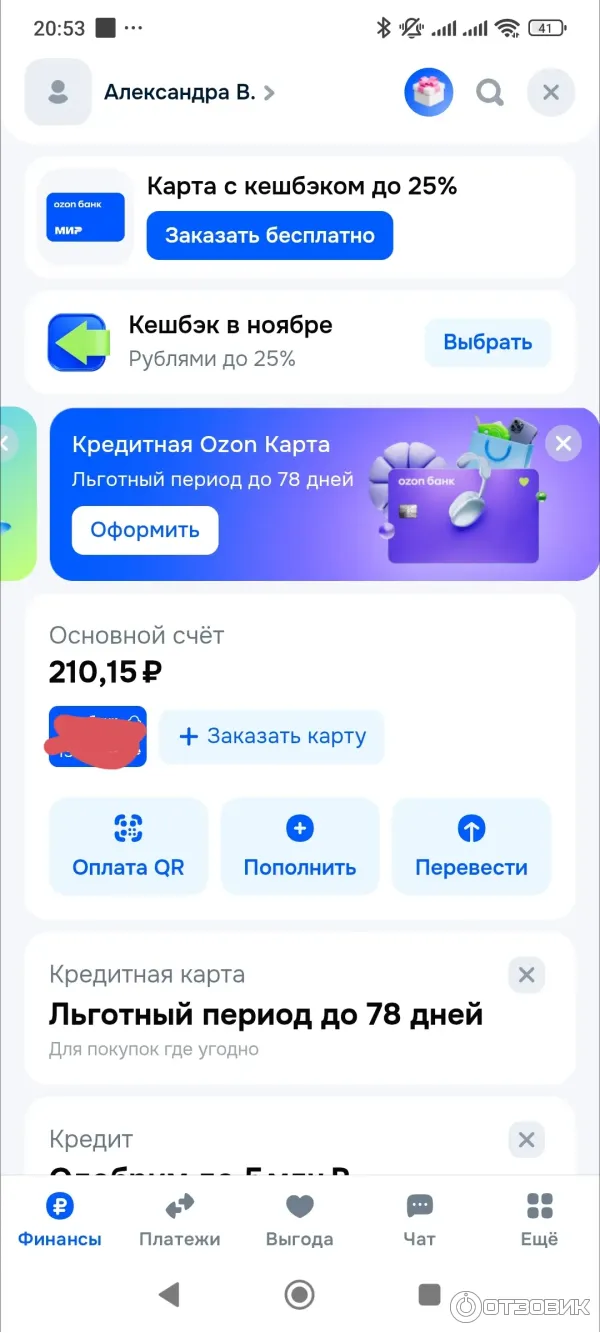The height and width of the screenshot is (1333, 600).
Task: Dismiss the Кредитная карта offer card
Action: pos(526,975)
